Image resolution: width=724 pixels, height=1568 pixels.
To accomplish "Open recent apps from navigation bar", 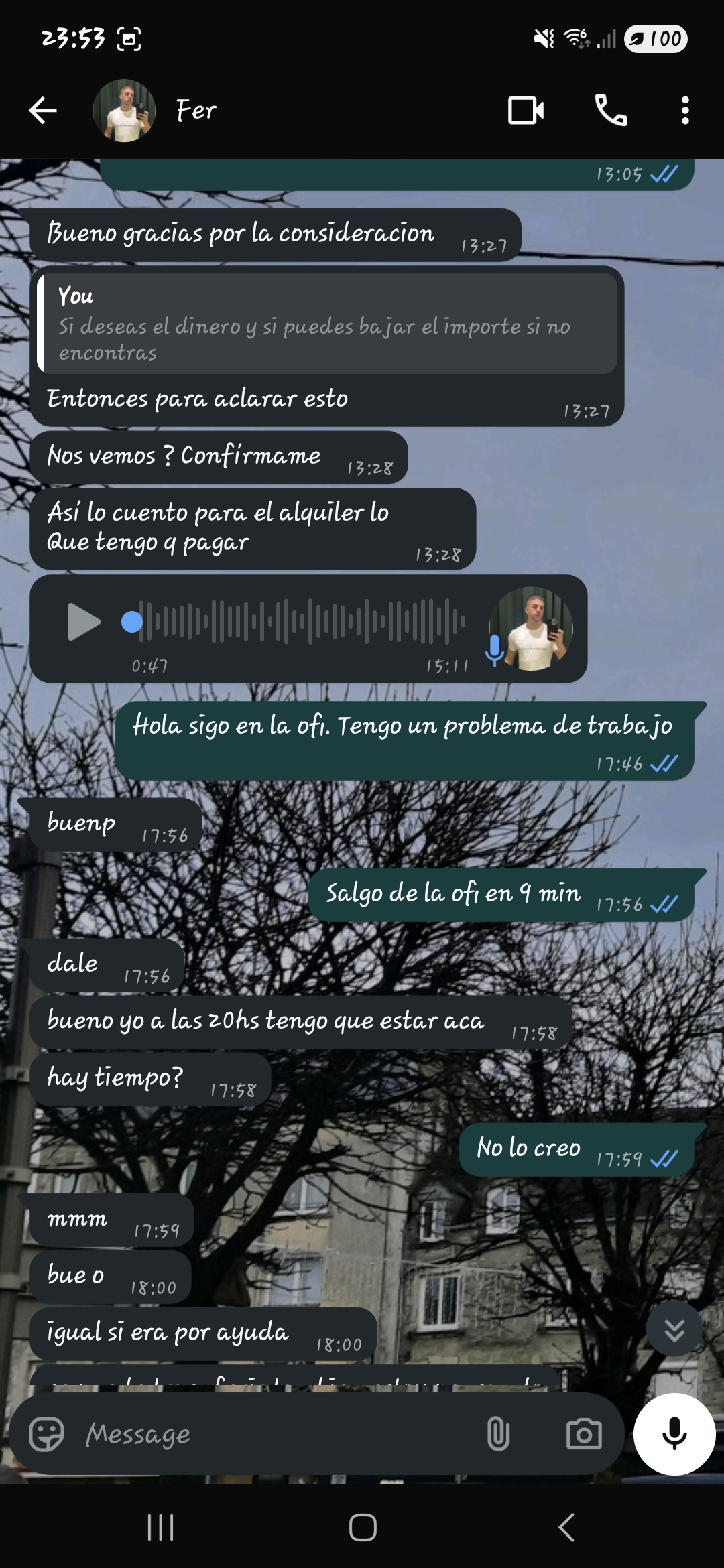I will click(x=160, y=1528).
